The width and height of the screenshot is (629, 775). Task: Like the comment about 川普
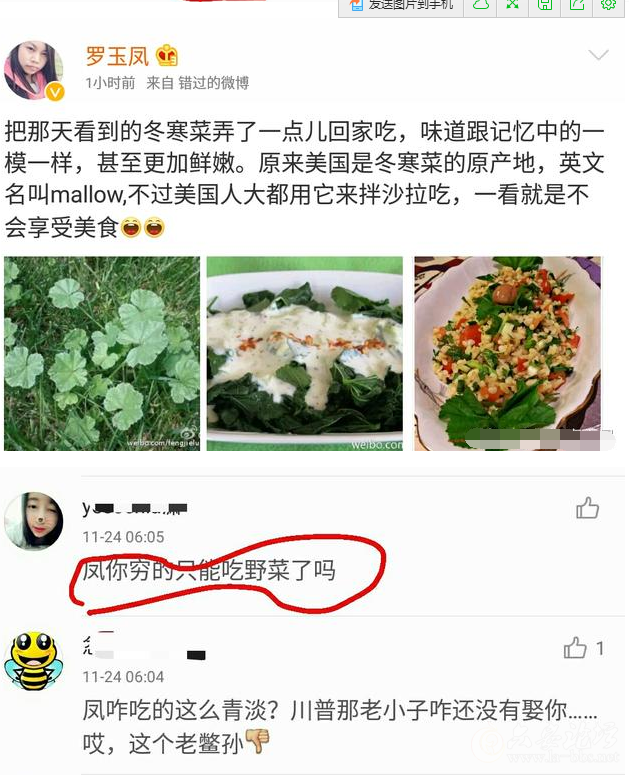coord(575,648)
